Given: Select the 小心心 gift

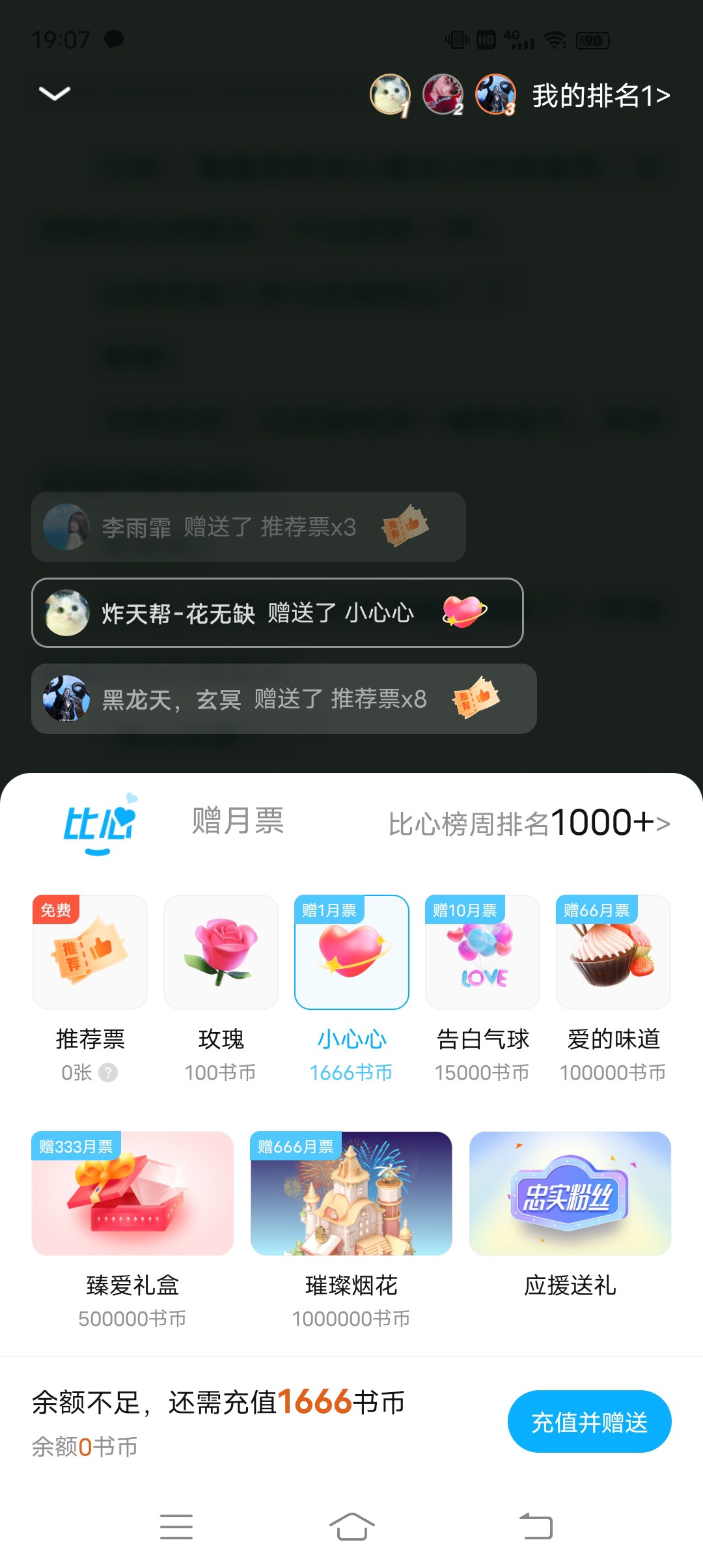Looking at the screenshot, I should [x=351, y=952].
